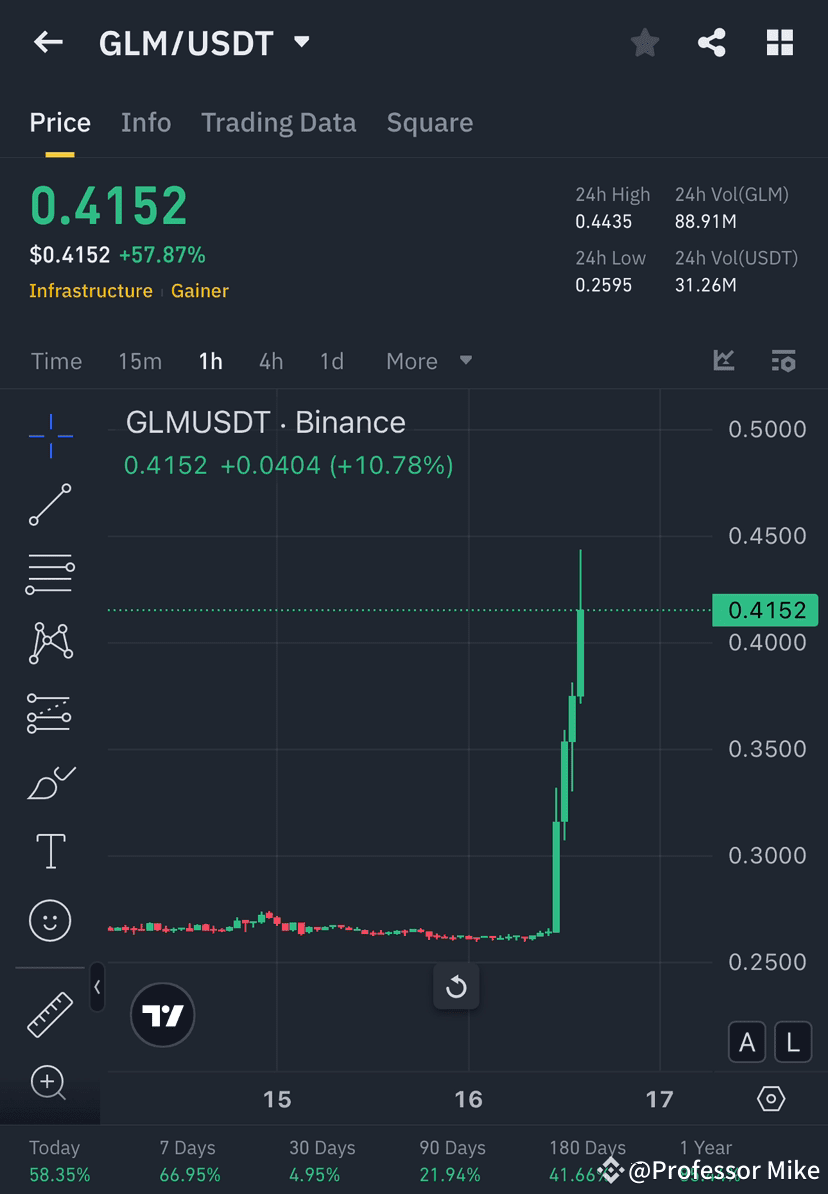Toggle the auto-scale A button
Screen dimensions: 828x1194
tap(747, 1041)
